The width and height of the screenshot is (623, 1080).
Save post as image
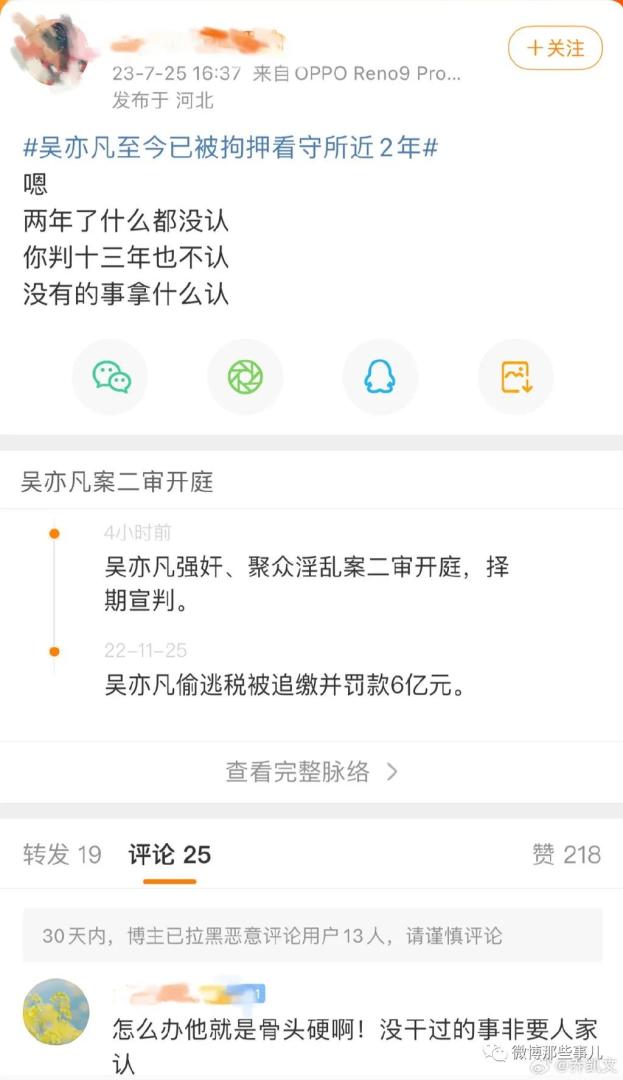[516, 377]
